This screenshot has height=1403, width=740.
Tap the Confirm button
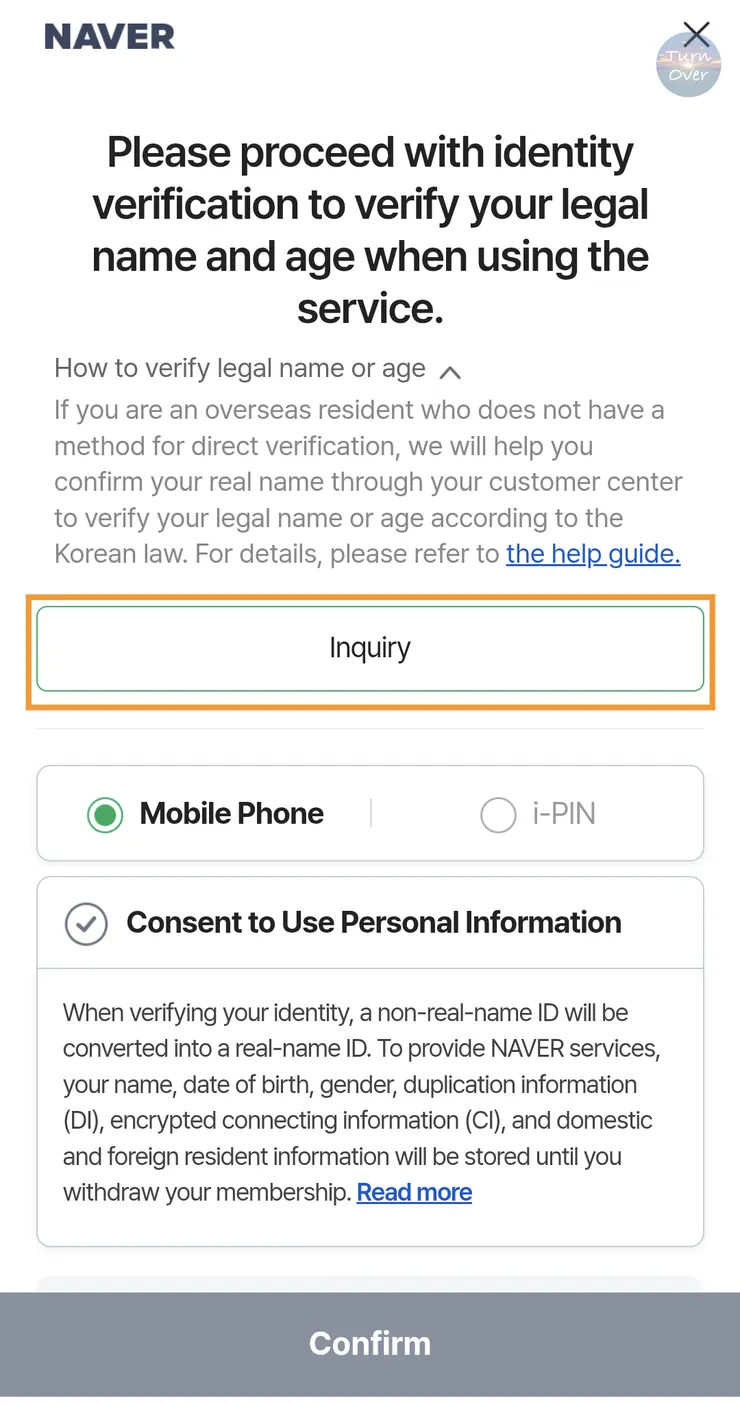pyautogui.click(x=370, y=1343)
